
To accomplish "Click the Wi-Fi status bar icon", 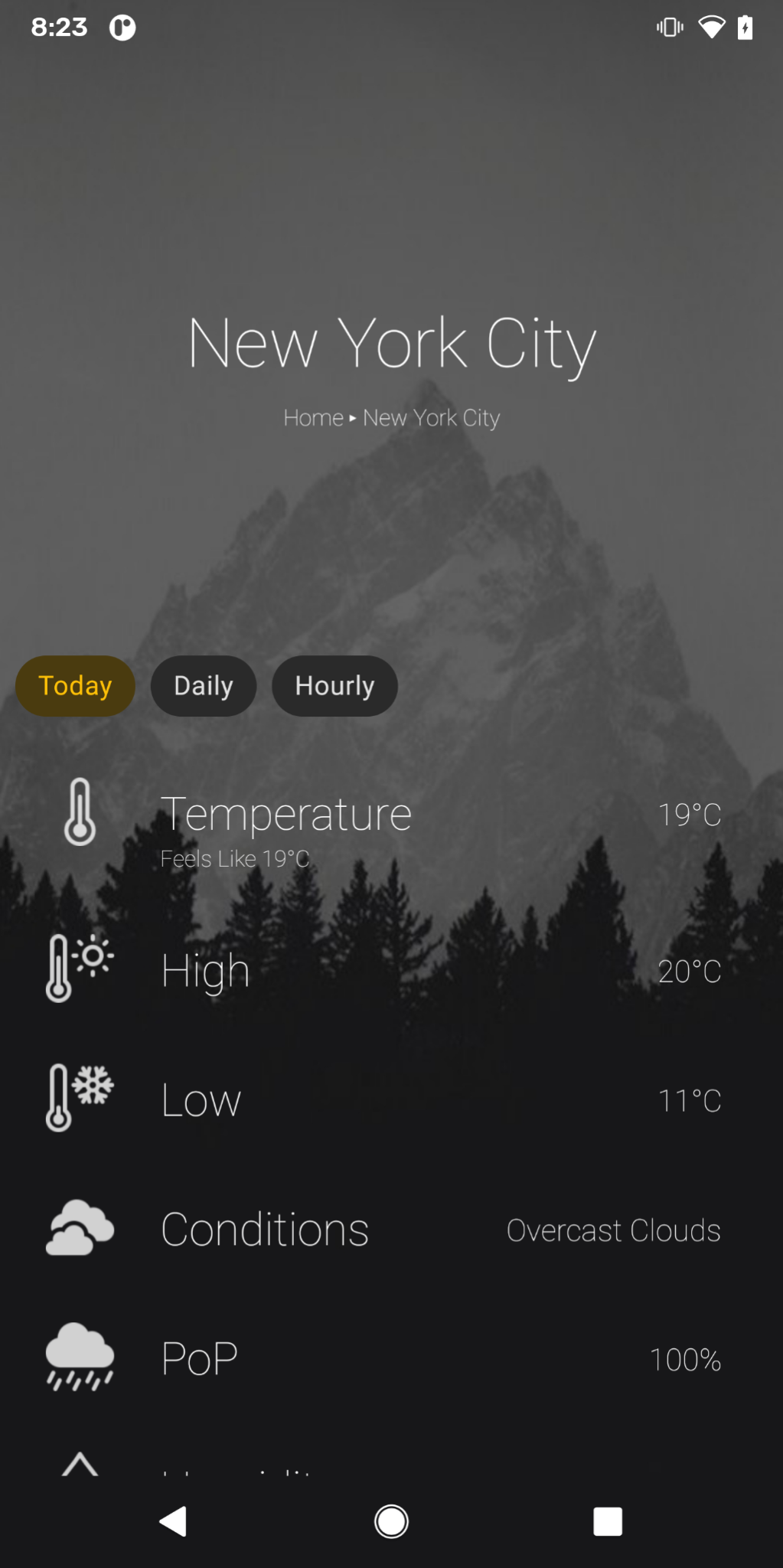I will coord(711,26).
